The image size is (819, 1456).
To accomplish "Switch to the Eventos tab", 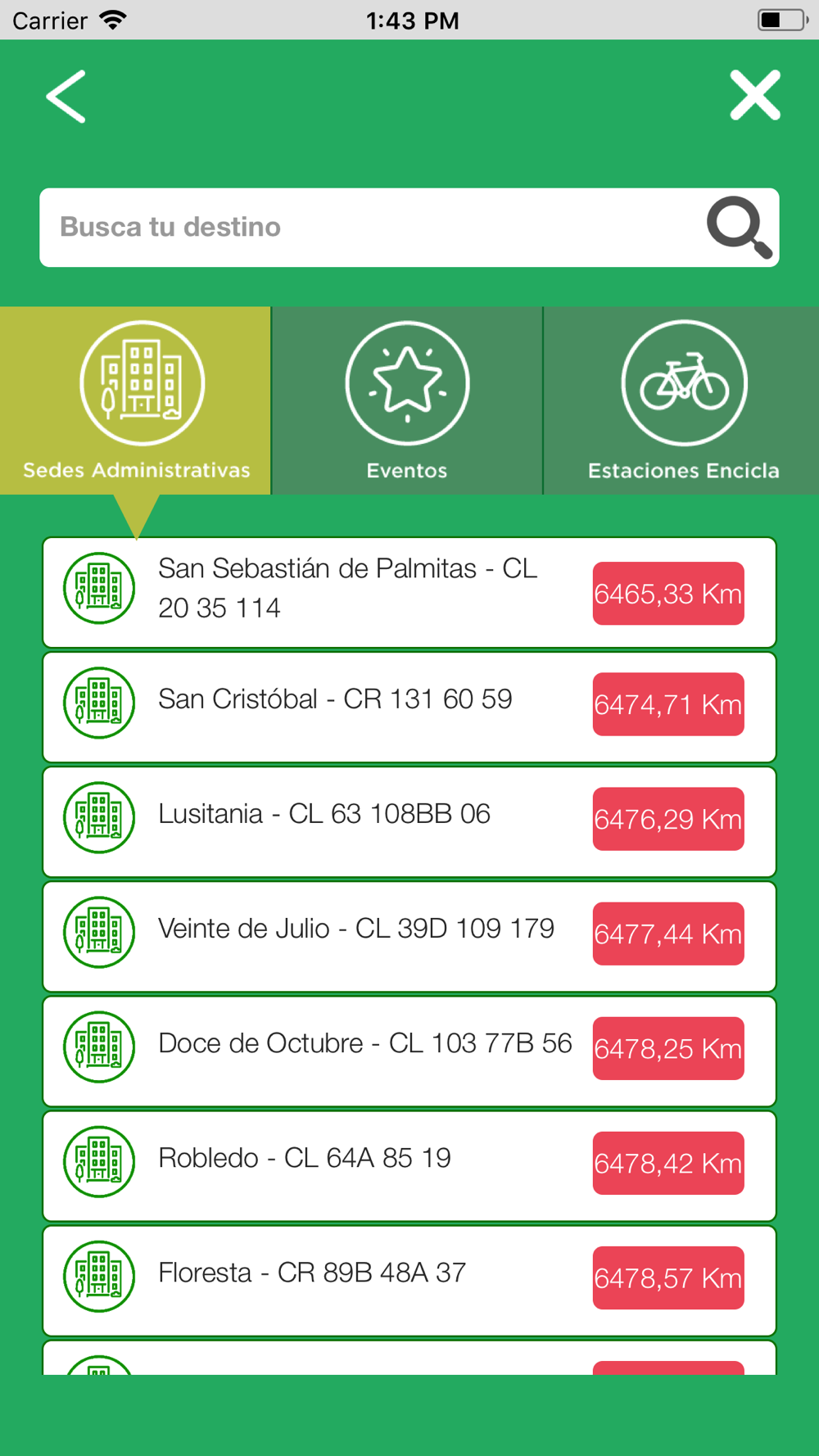I will (x=407, y=400).
